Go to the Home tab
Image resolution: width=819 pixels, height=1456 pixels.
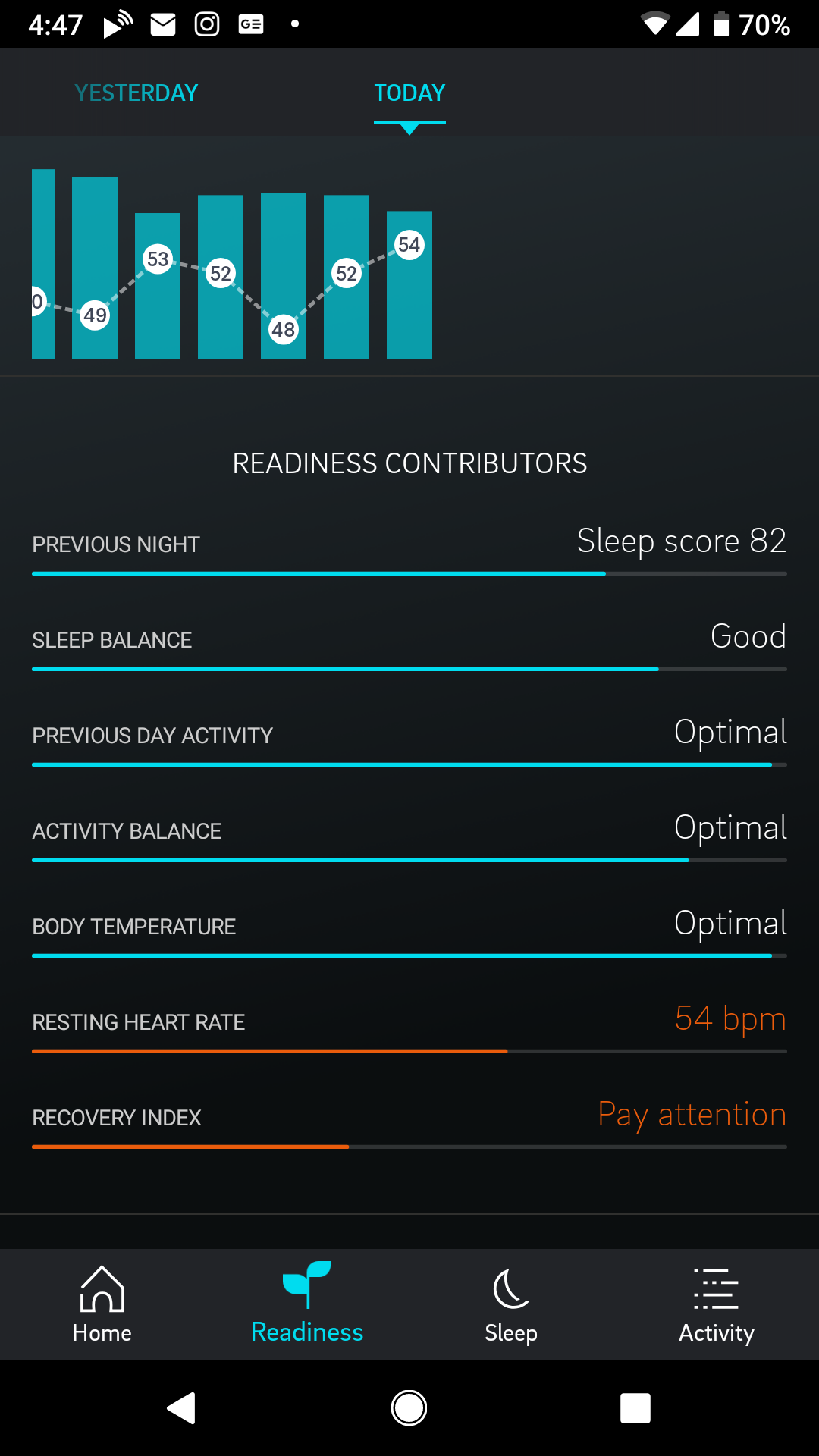(x=102, y=1304)
